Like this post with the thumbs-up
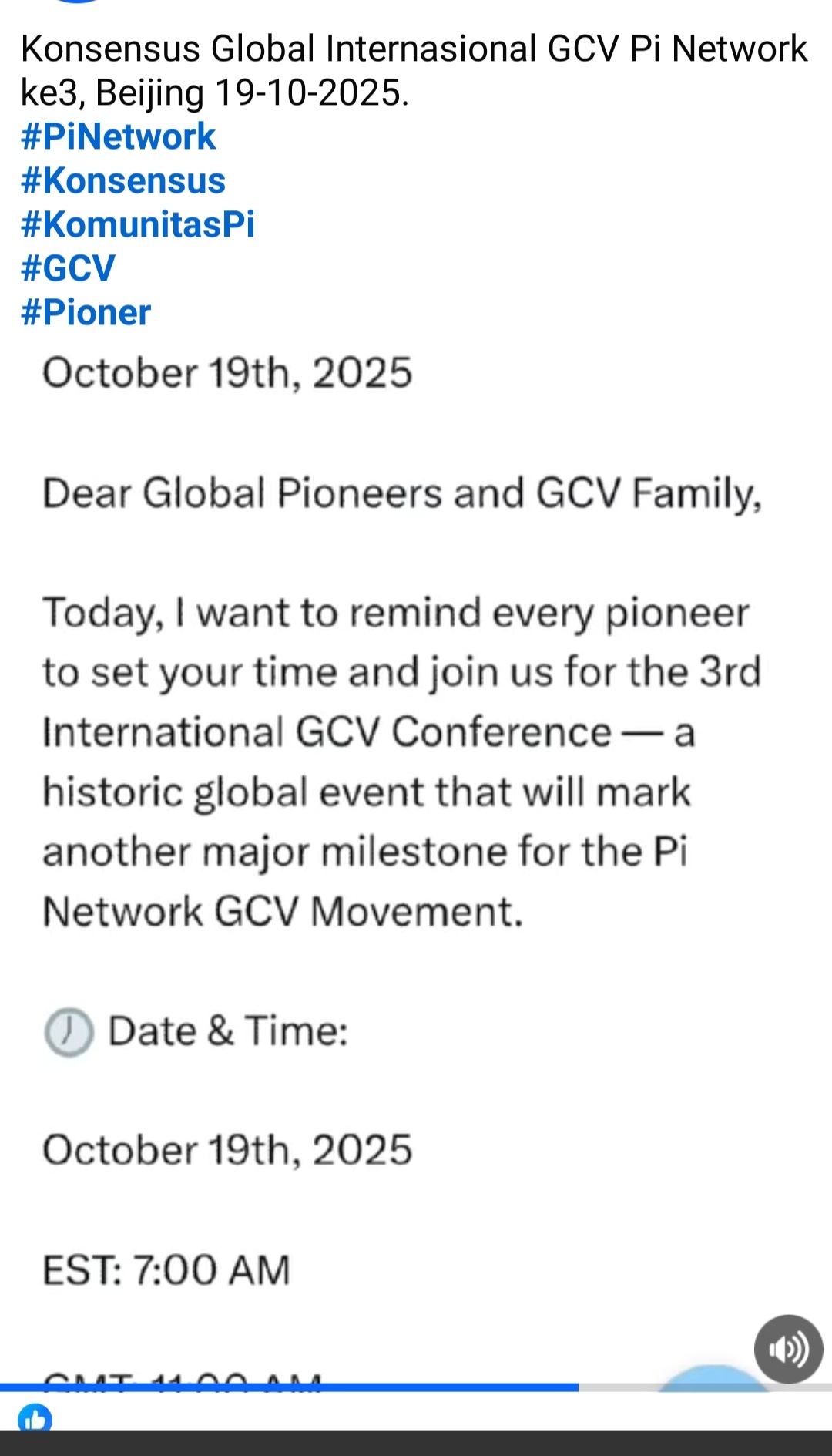This screenshot has width=832, height=1456. click(35, 1418)
